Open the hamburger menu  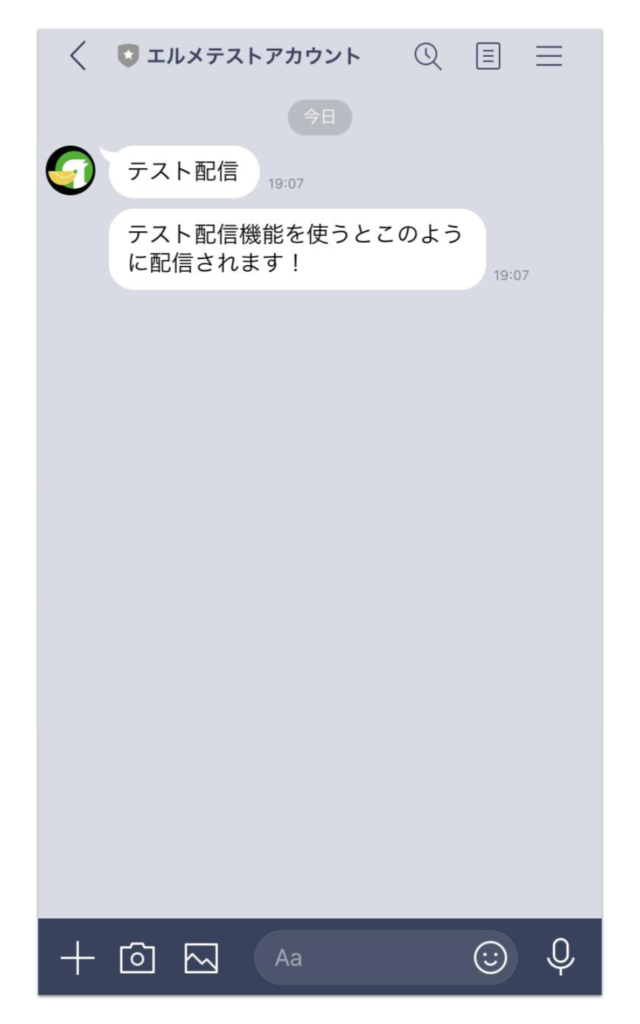[548, 56]
